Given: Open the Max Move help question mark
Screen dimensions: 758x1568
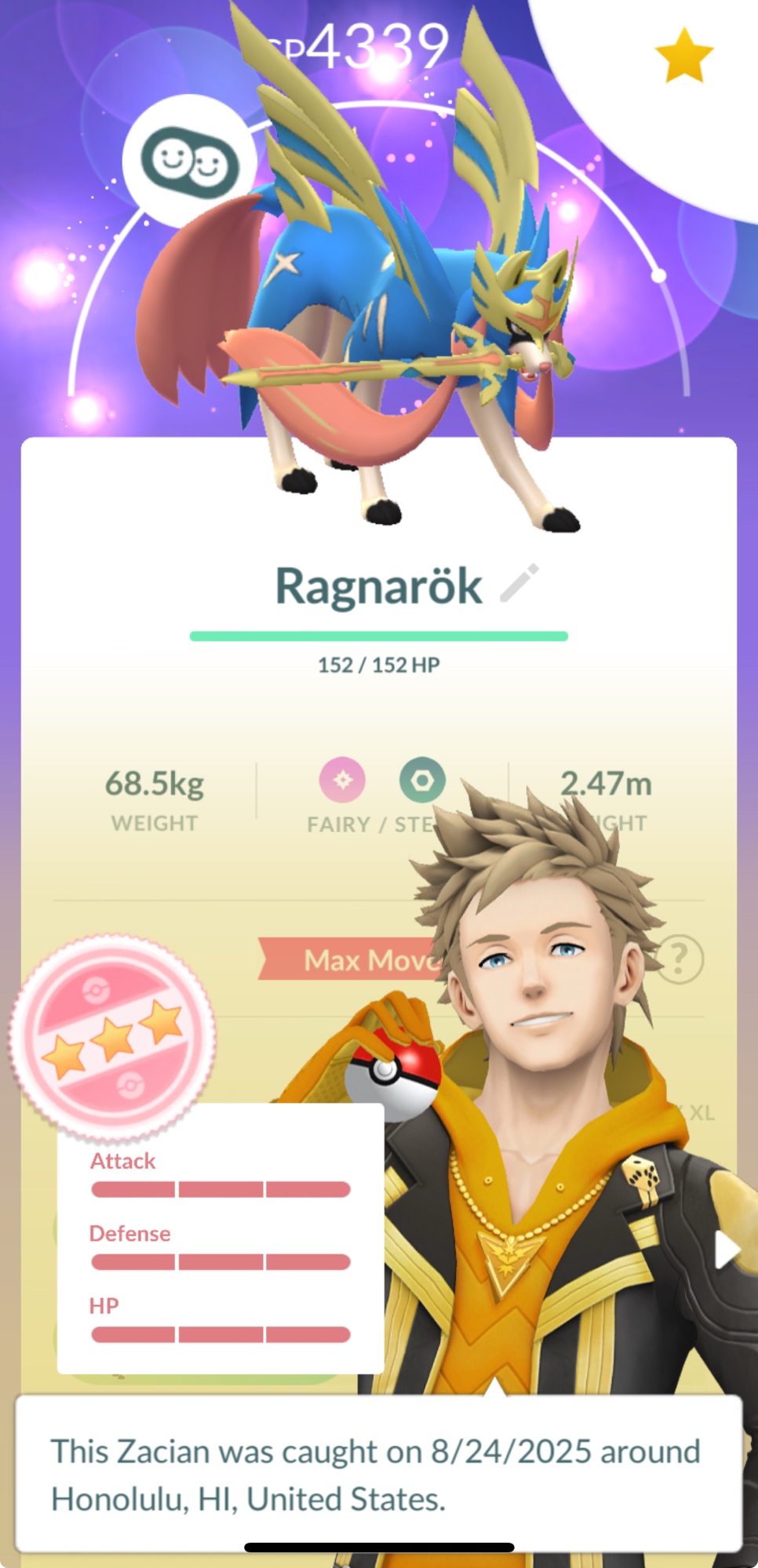Looking at the screenshot, I should coord(680,959).
